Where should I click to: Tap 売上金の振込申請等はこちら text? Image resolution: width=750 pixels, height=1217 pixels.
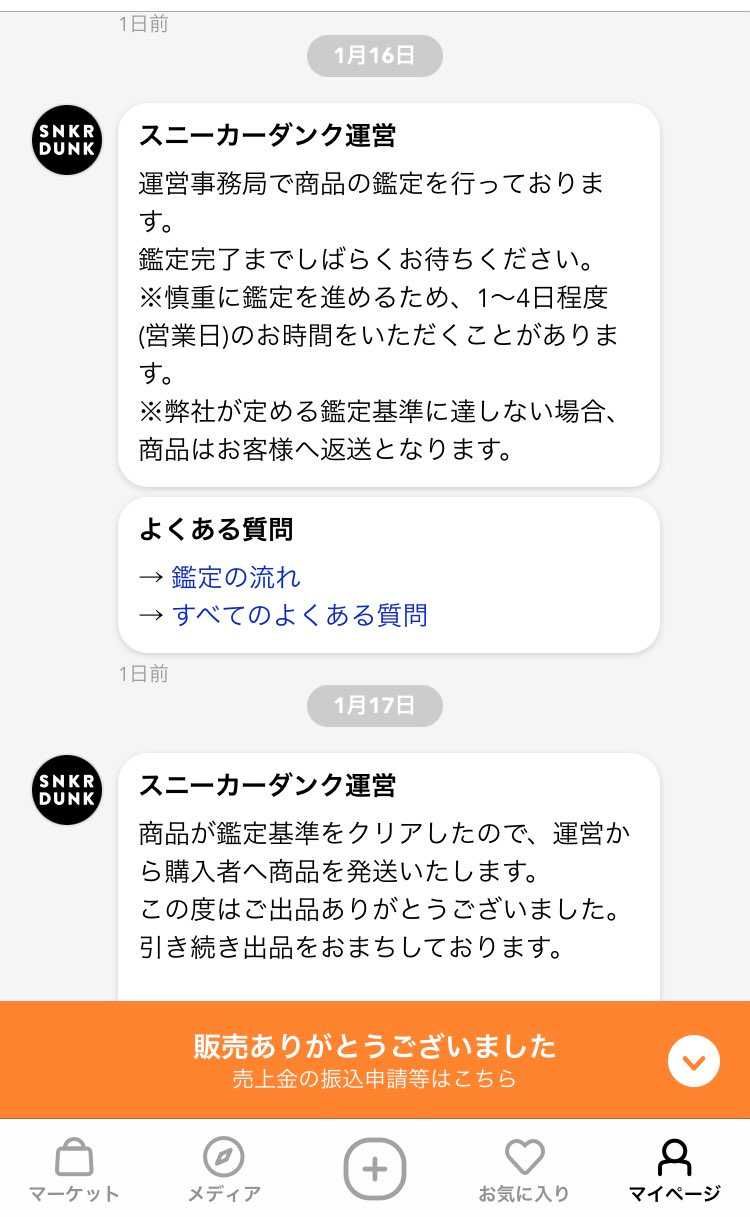click(374, 1080)
